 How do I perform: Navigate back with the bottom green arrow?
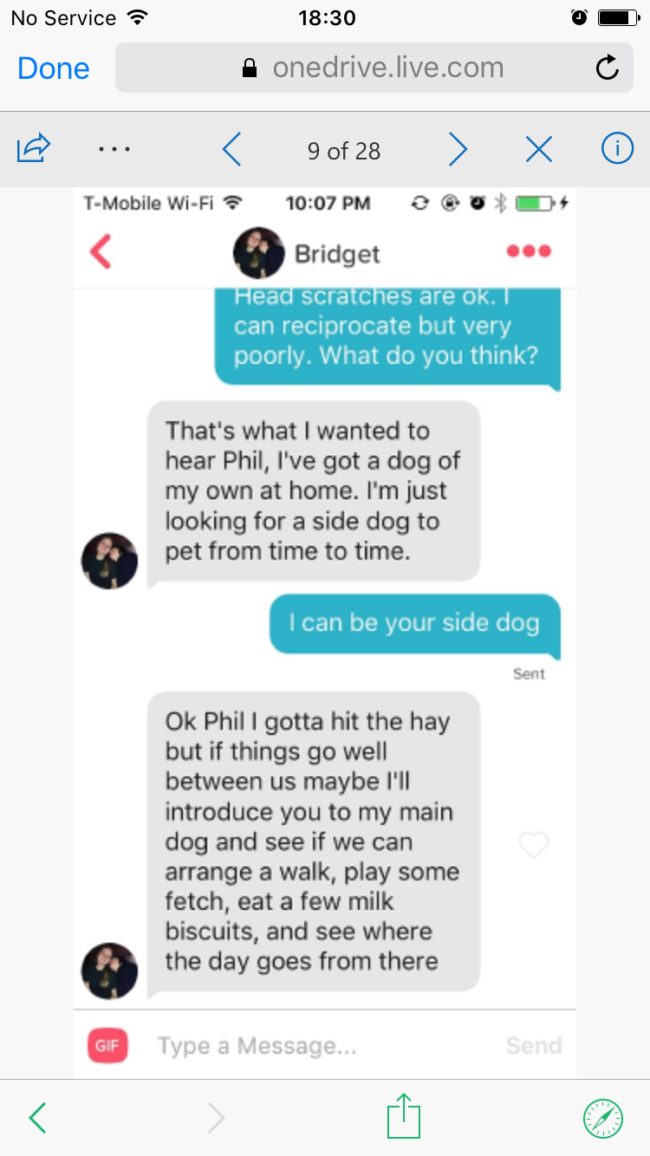click(38, 1117)
